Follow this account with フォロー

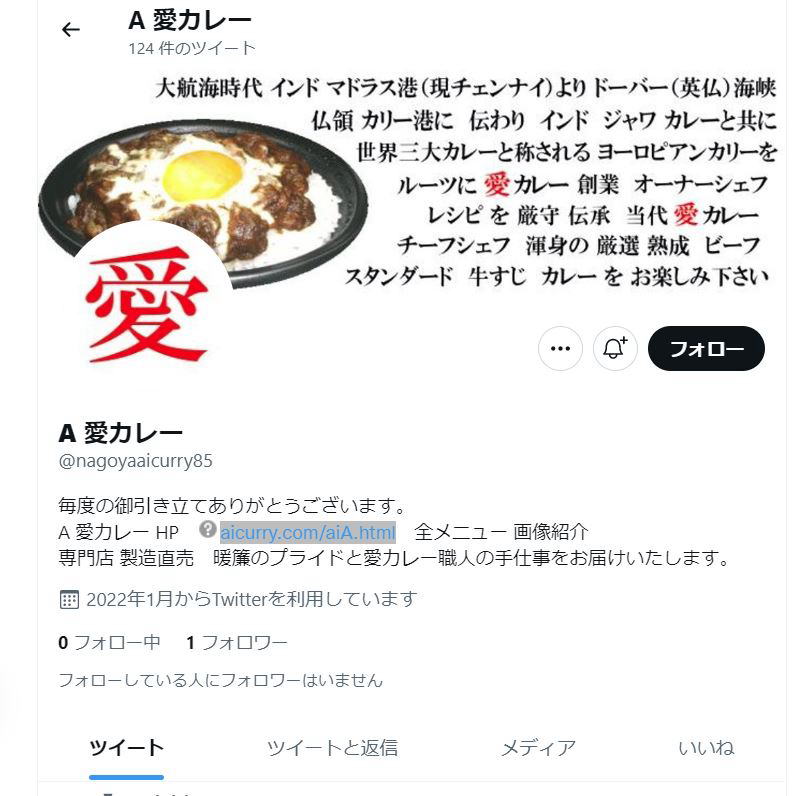tap(706, 349)
